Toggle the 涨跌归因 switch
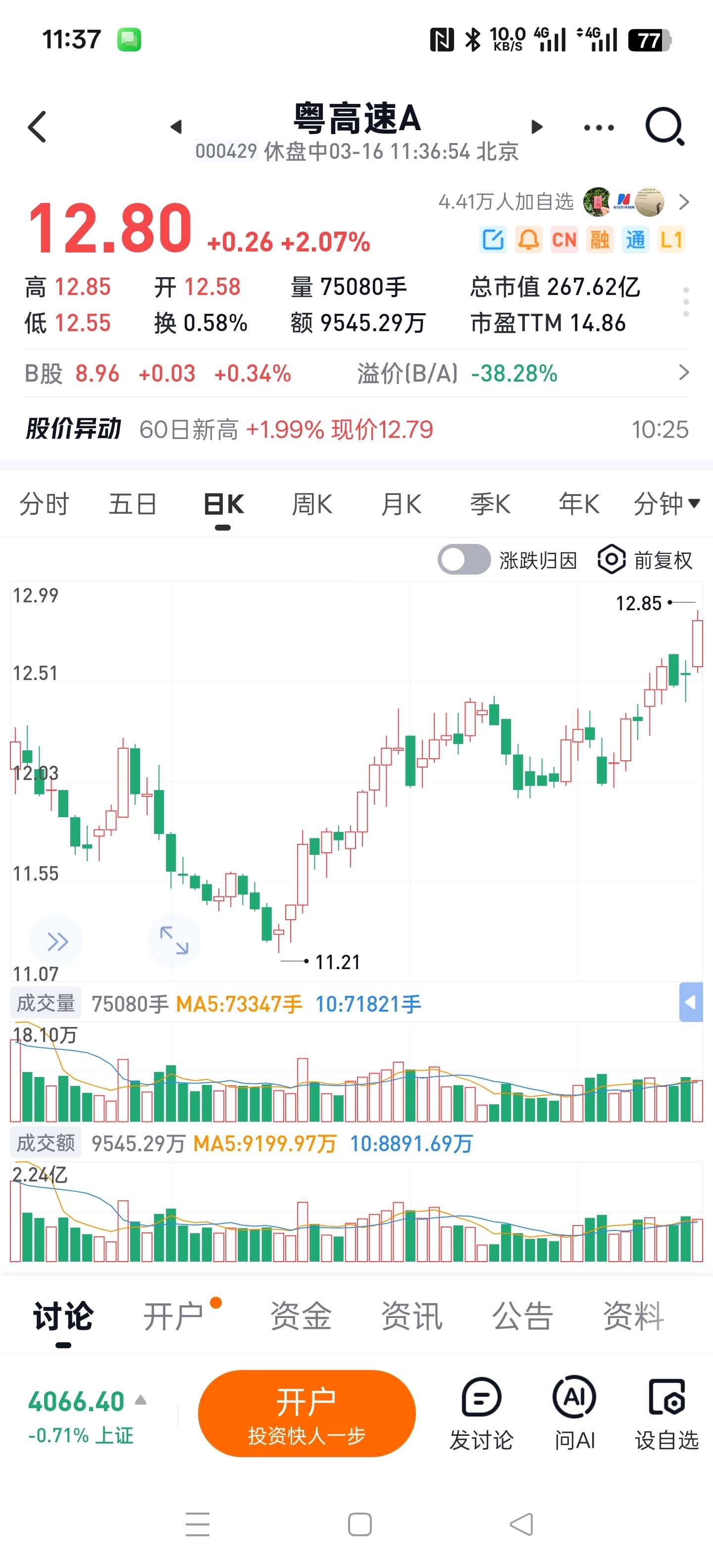 [464, 559]
